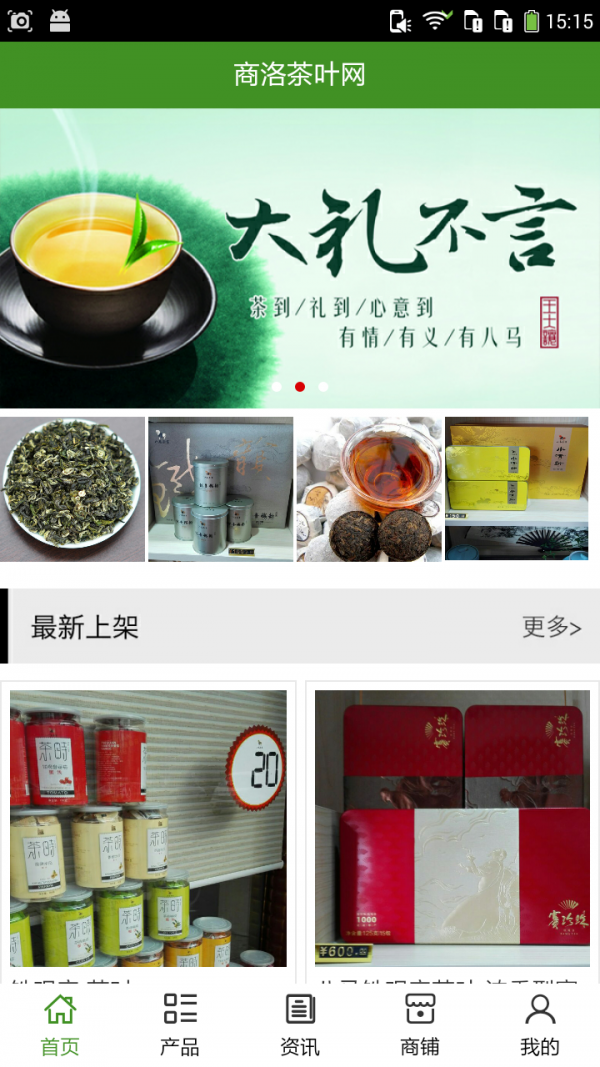Open the yellow tea box thumbnail
The width and height of the screenshot is (600, 1067).
point(516,489)
